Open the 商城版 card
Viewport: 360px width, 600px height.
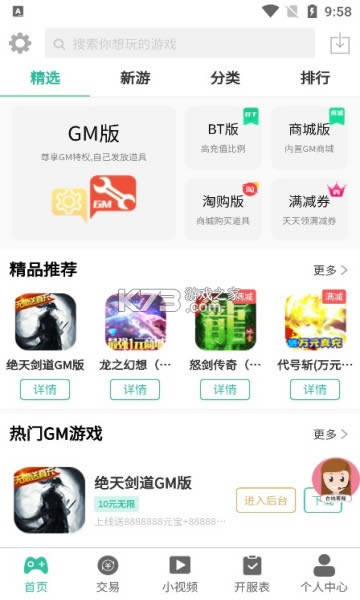(309, 137)
